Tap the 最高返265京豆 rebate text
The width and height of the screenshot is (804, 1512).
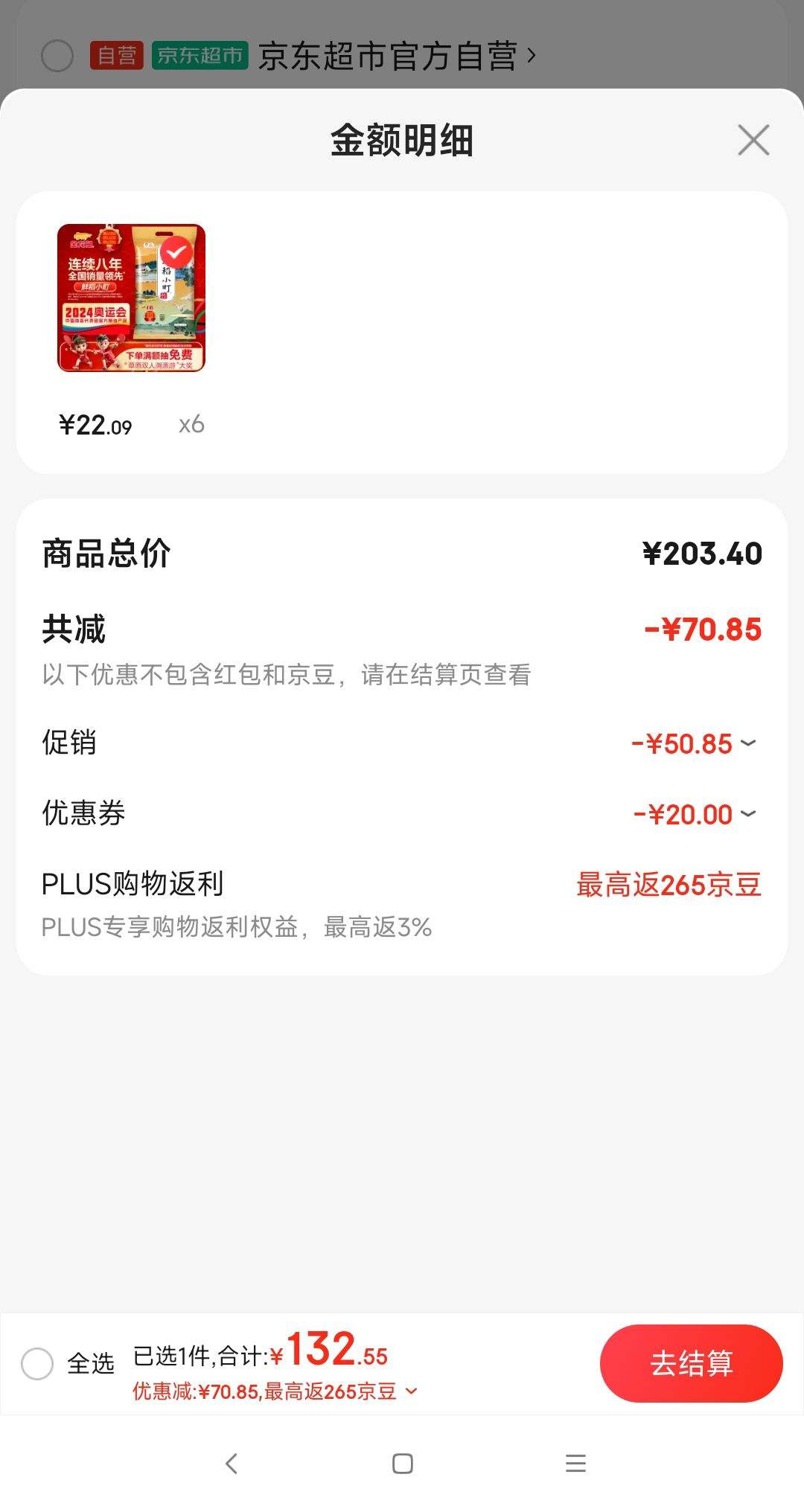(x=668, y=884)
